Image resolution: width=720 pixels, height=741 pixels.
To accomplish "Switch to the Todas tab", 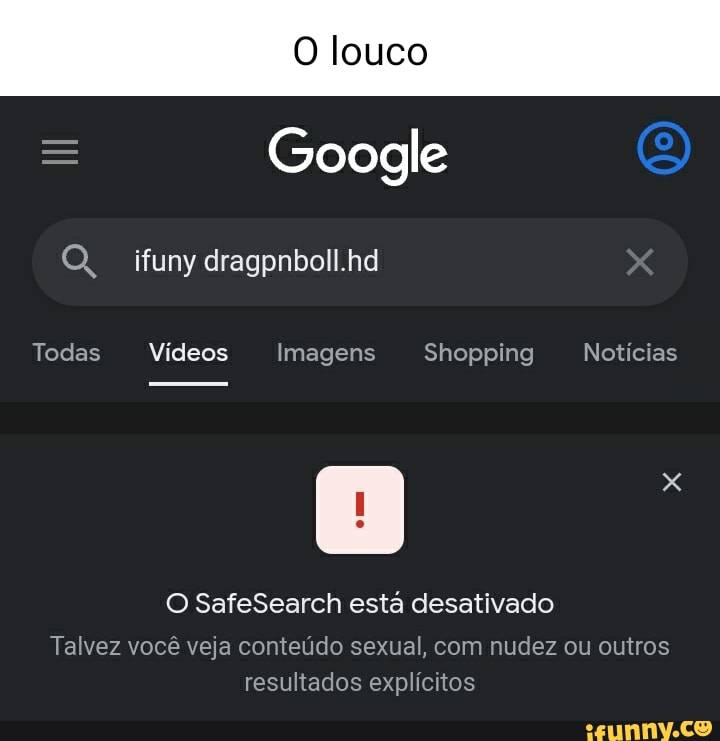I will 65,352.
